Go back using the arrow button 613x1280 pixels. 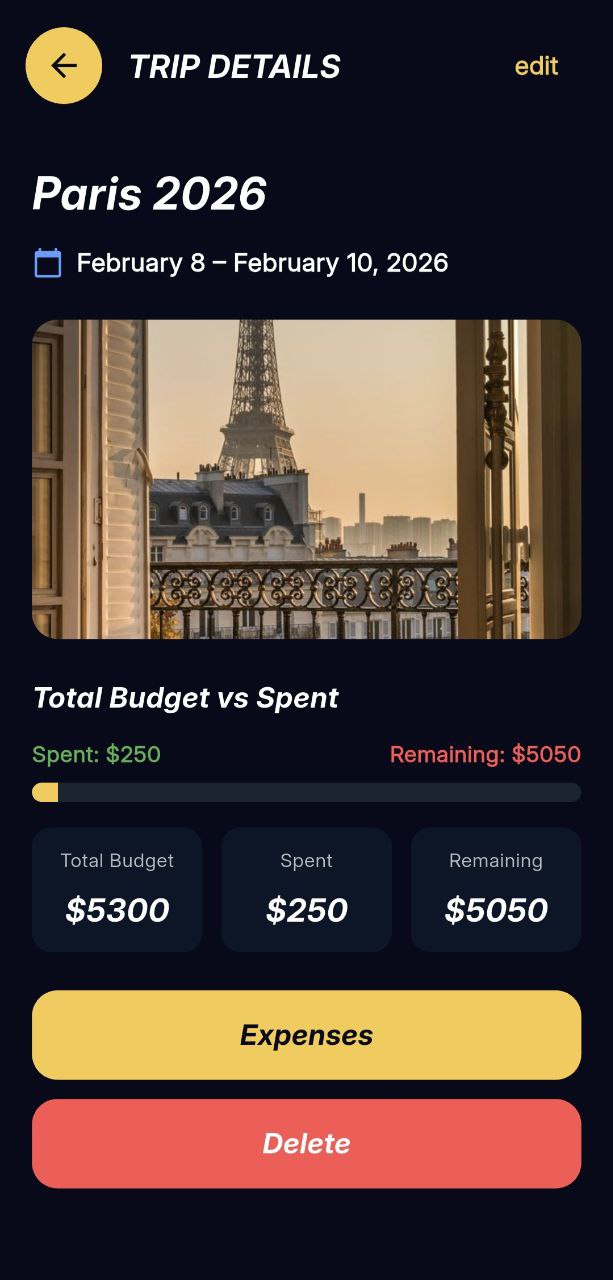coord(64,66)
